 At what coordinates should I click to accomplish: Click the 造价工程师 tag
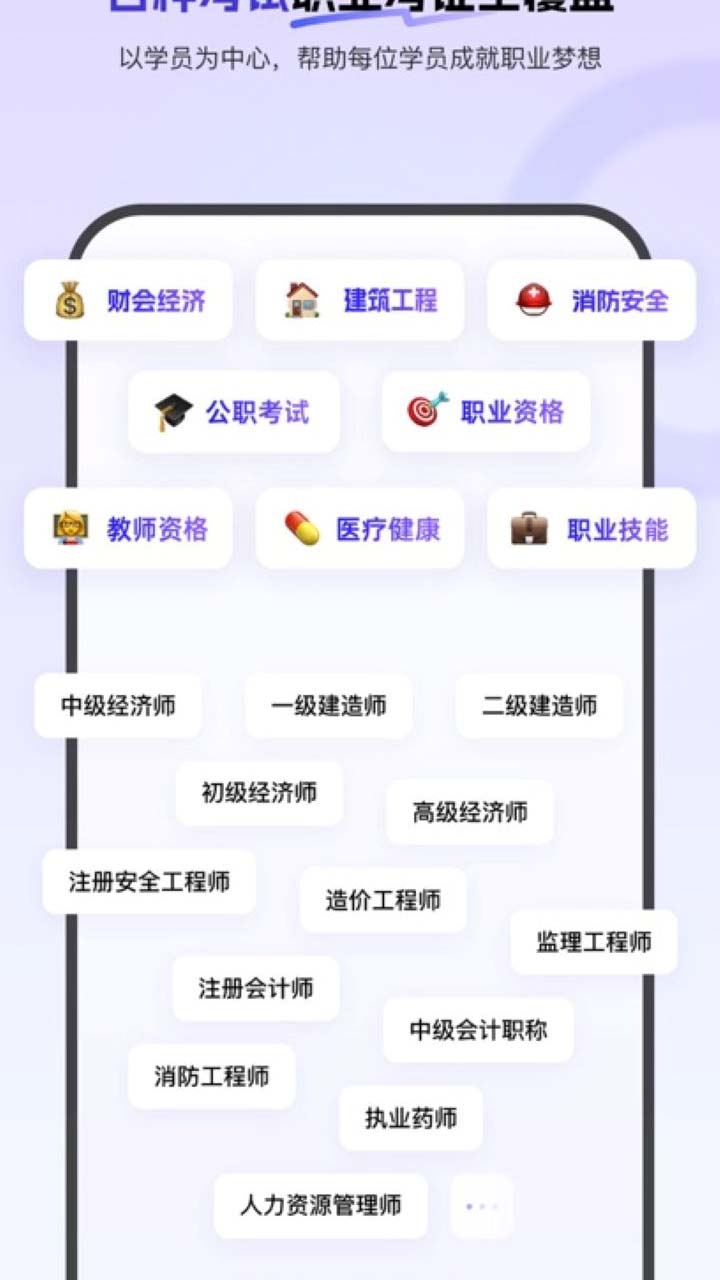(x=383, y=900)
